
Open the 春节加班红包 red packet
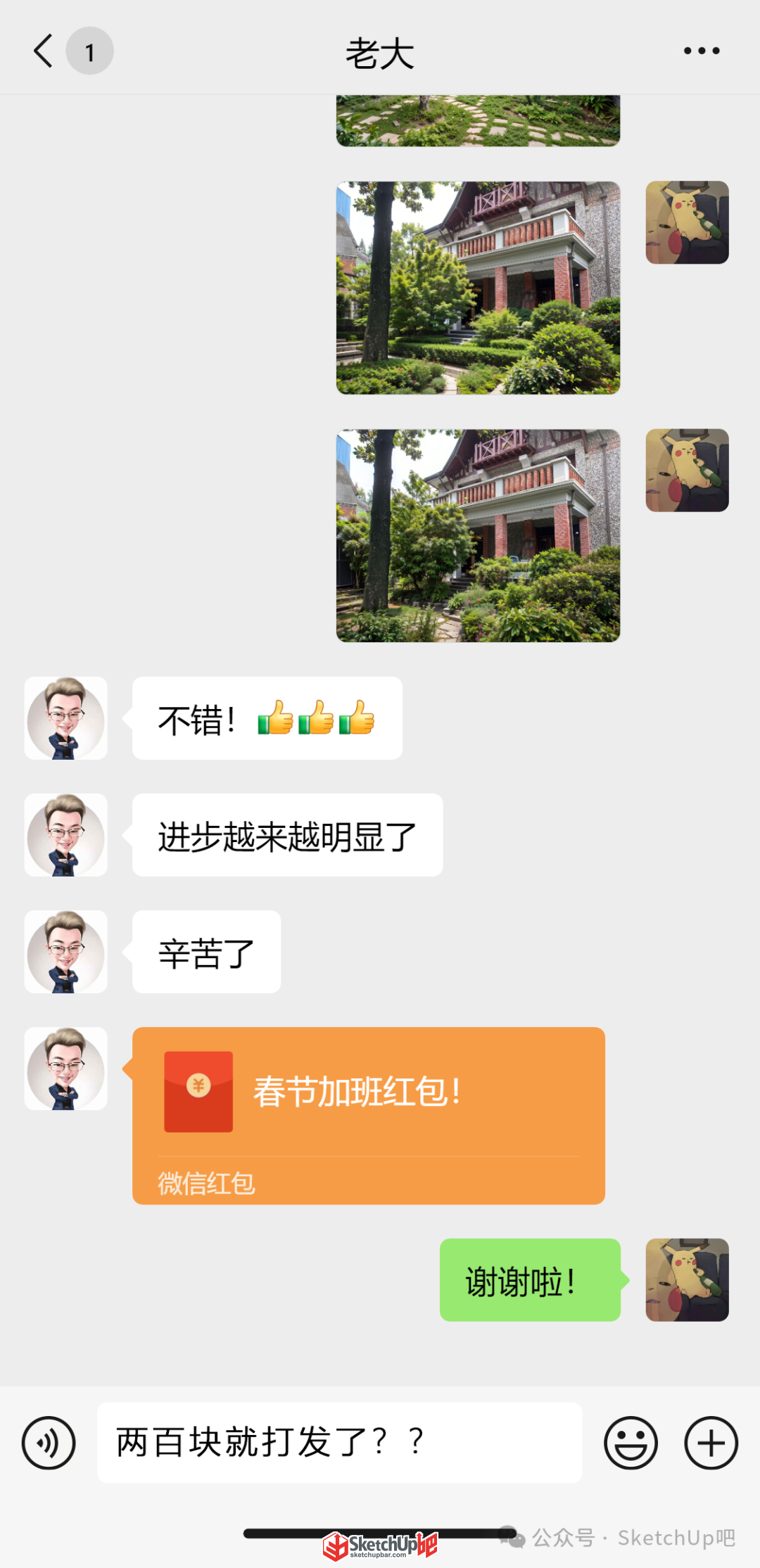click(x=369, y=1116)
